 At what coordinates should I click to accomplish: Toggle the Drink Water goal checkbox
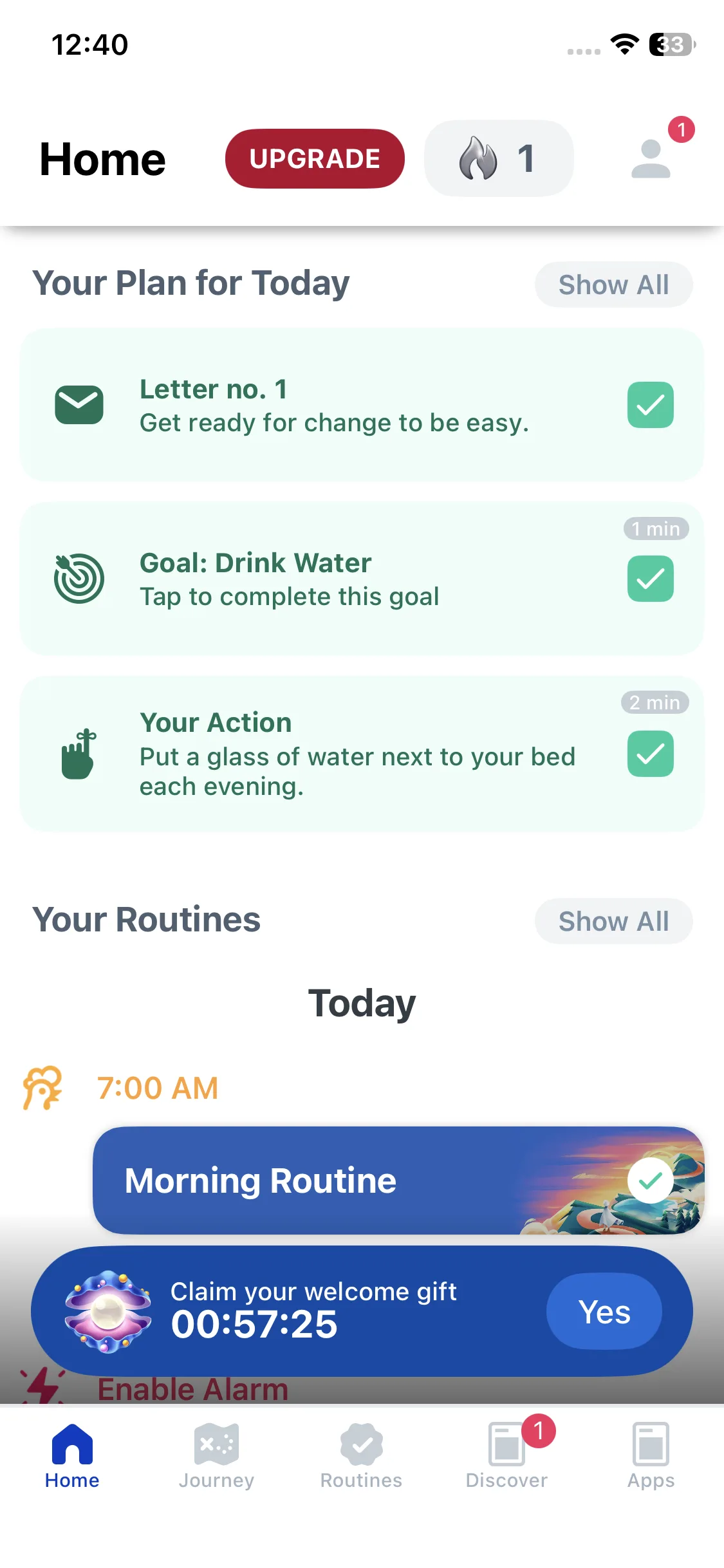tap(650, 579)
